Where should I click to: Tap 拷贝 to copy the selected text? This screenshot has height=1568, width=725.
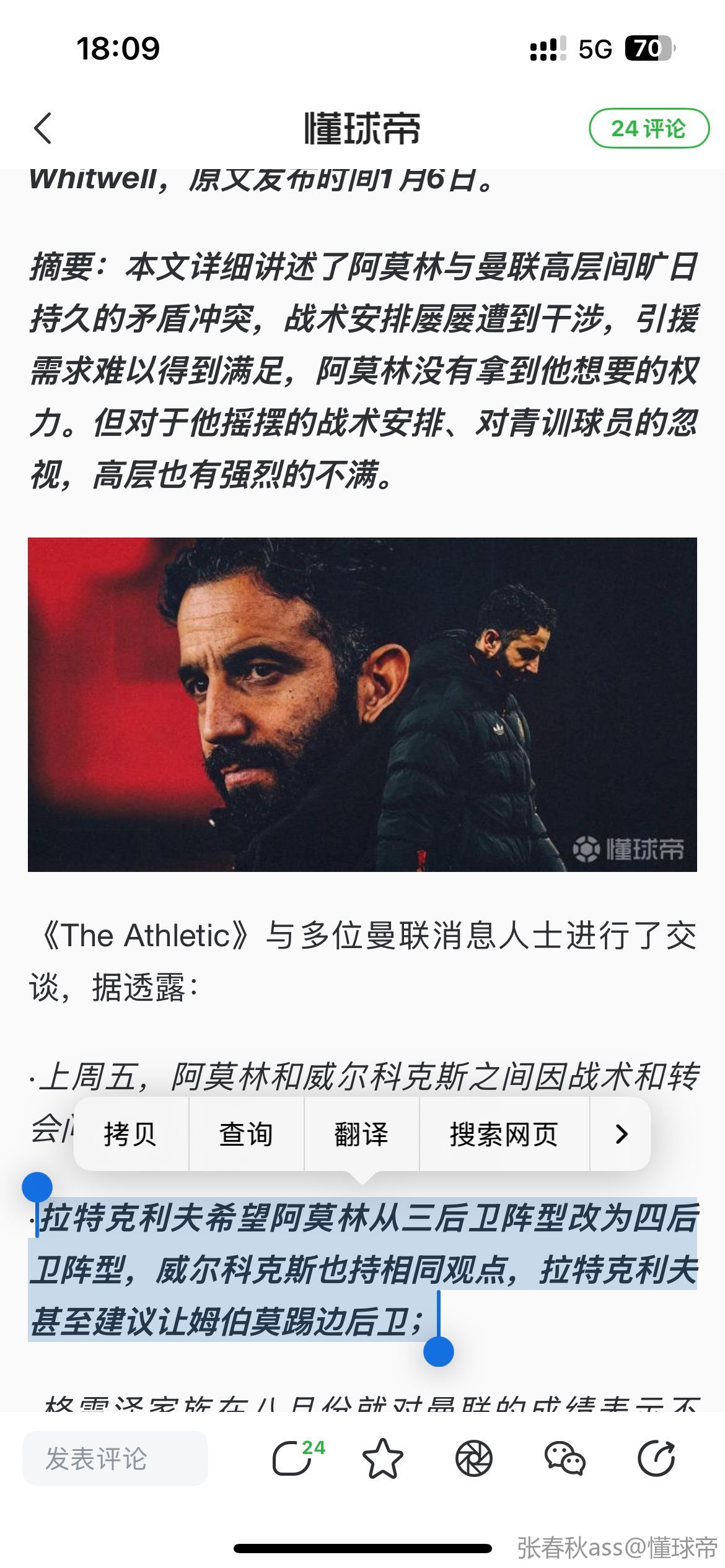point(130,1134)
